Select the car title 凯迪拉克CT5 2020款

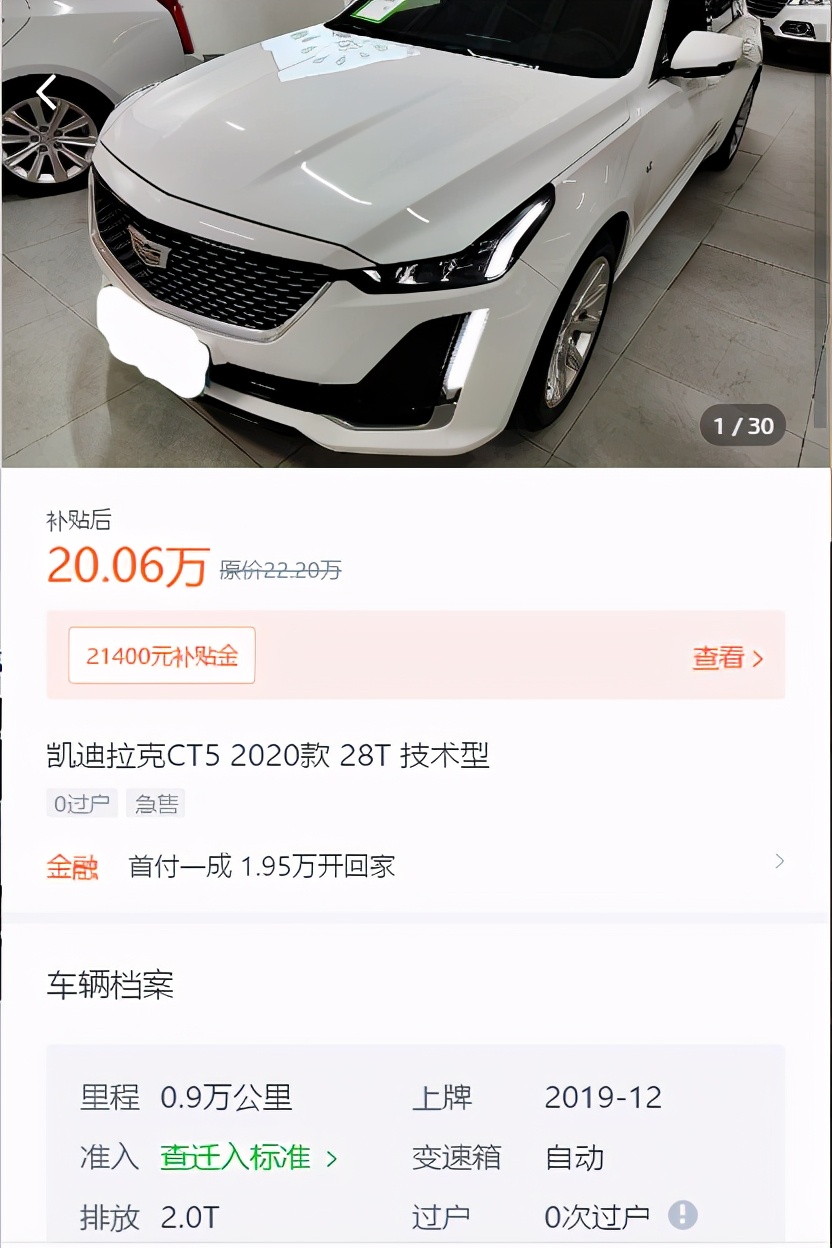pyautogui.click(x=270, y=756)
